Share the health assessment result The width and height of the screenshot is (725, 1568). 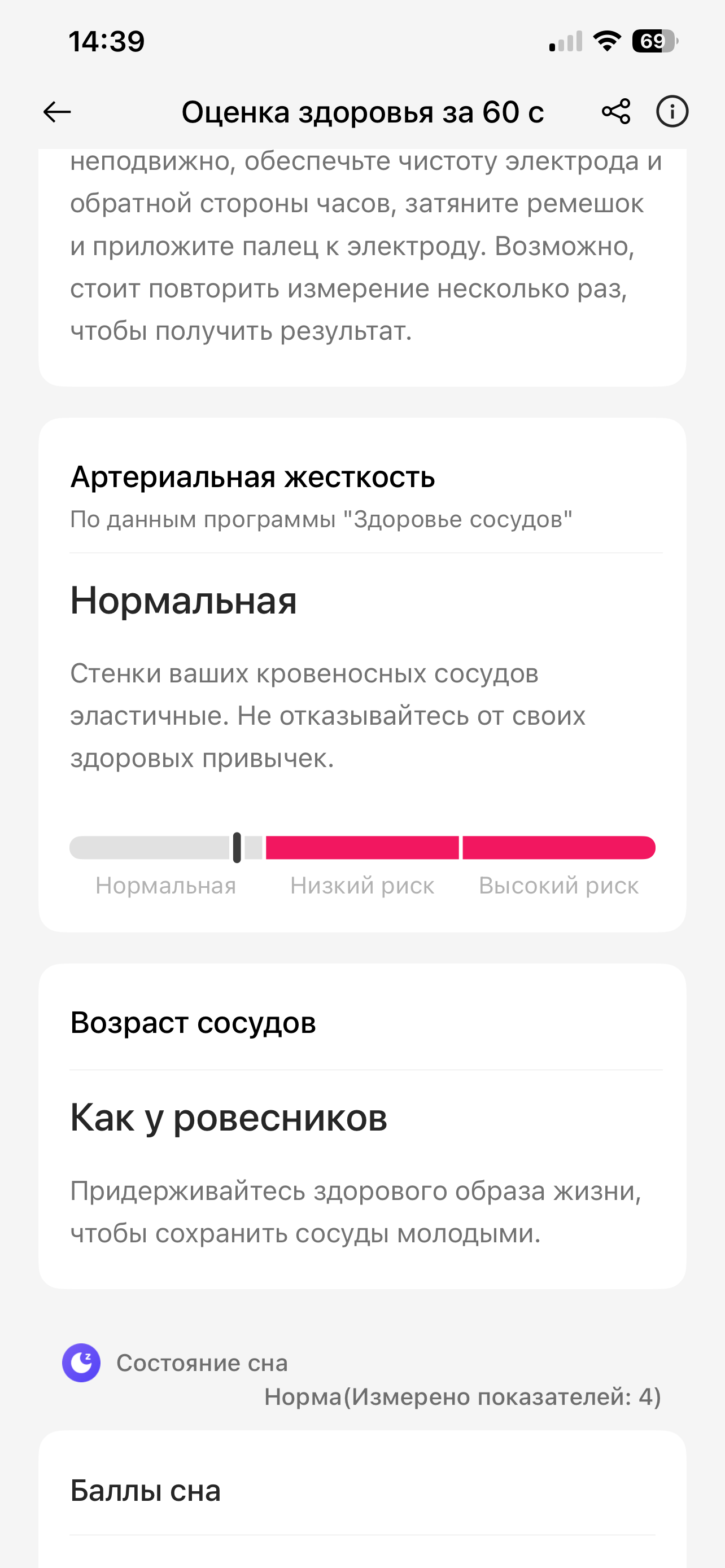pos(616,112)
